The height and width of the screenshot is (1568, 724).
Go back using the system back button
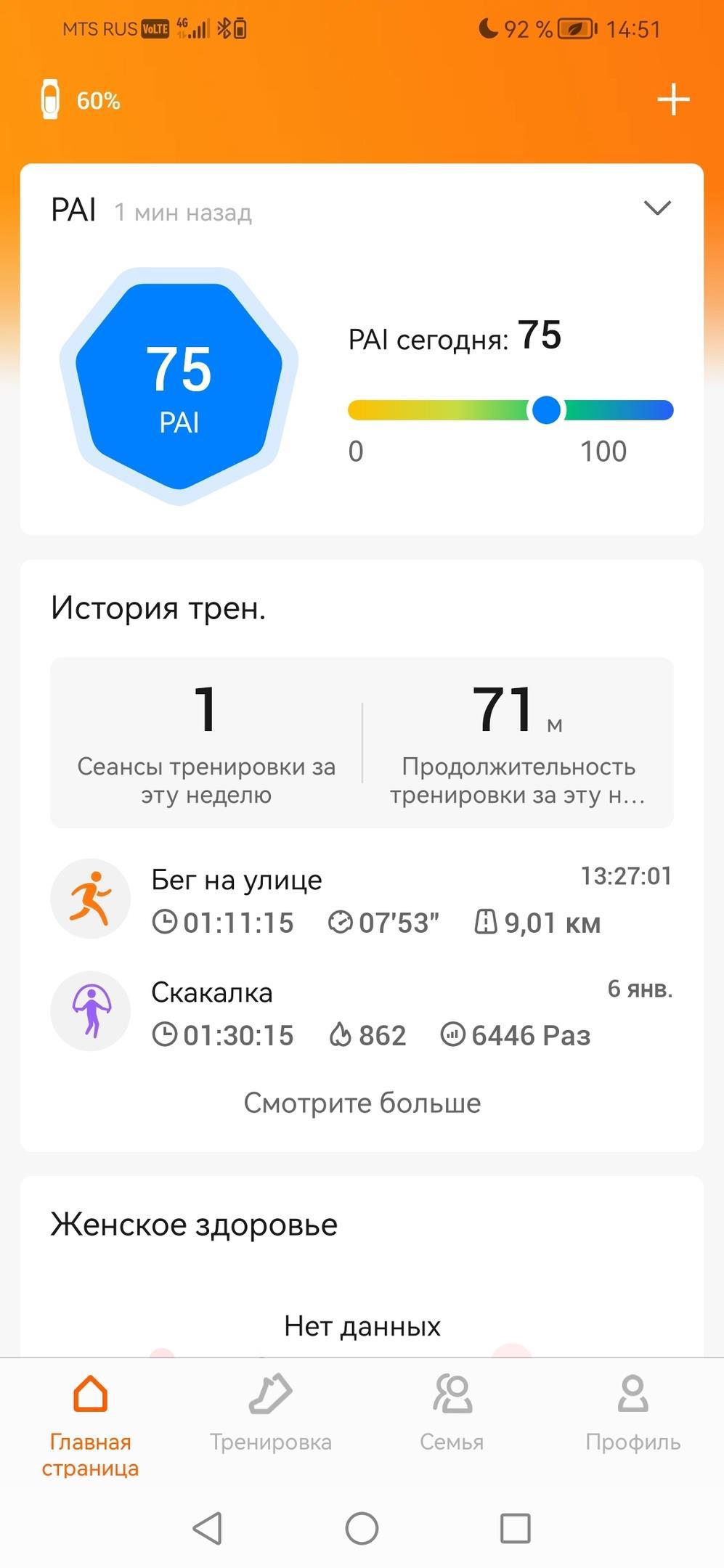coord(208,1528)
